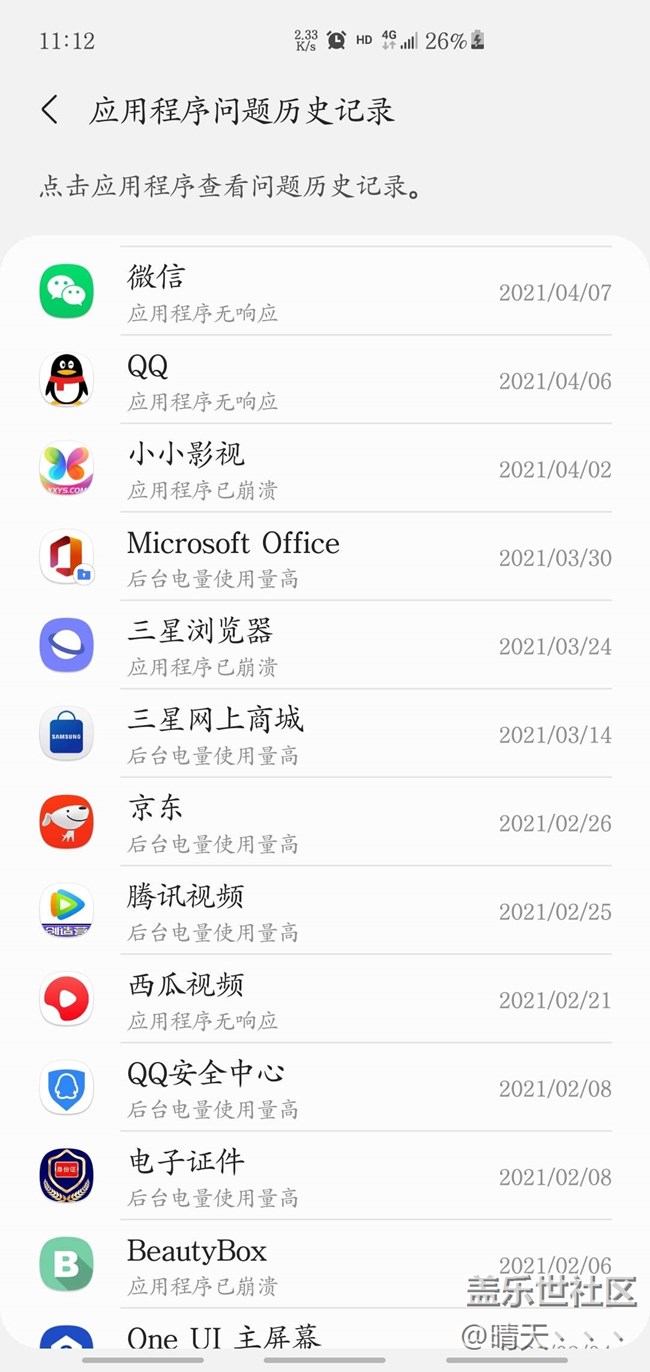This screenshot has height=1372, width=650.
Task: Open 三星浏览器 issue history
Action: tap(325, 646)
